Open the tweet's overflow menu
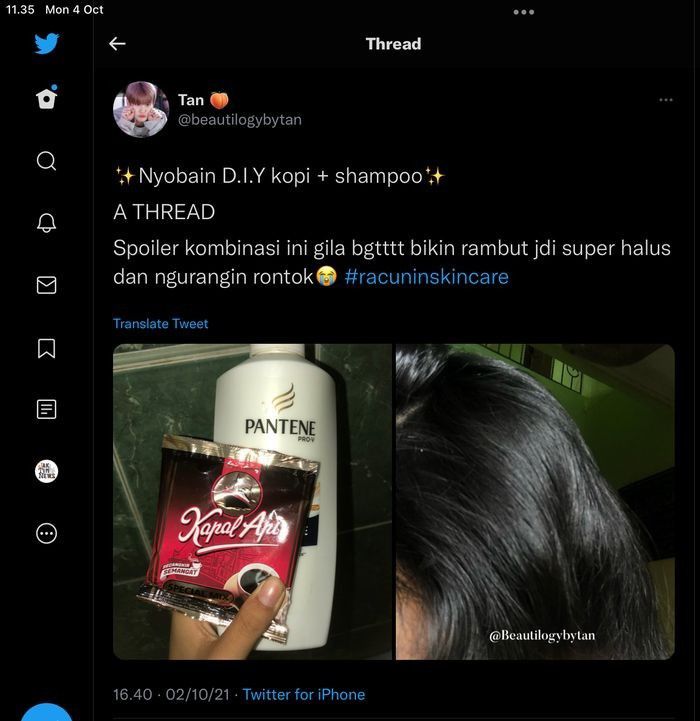Image resolution: width=700 pixels, height=721 pixels. click(x=666, y=100)
